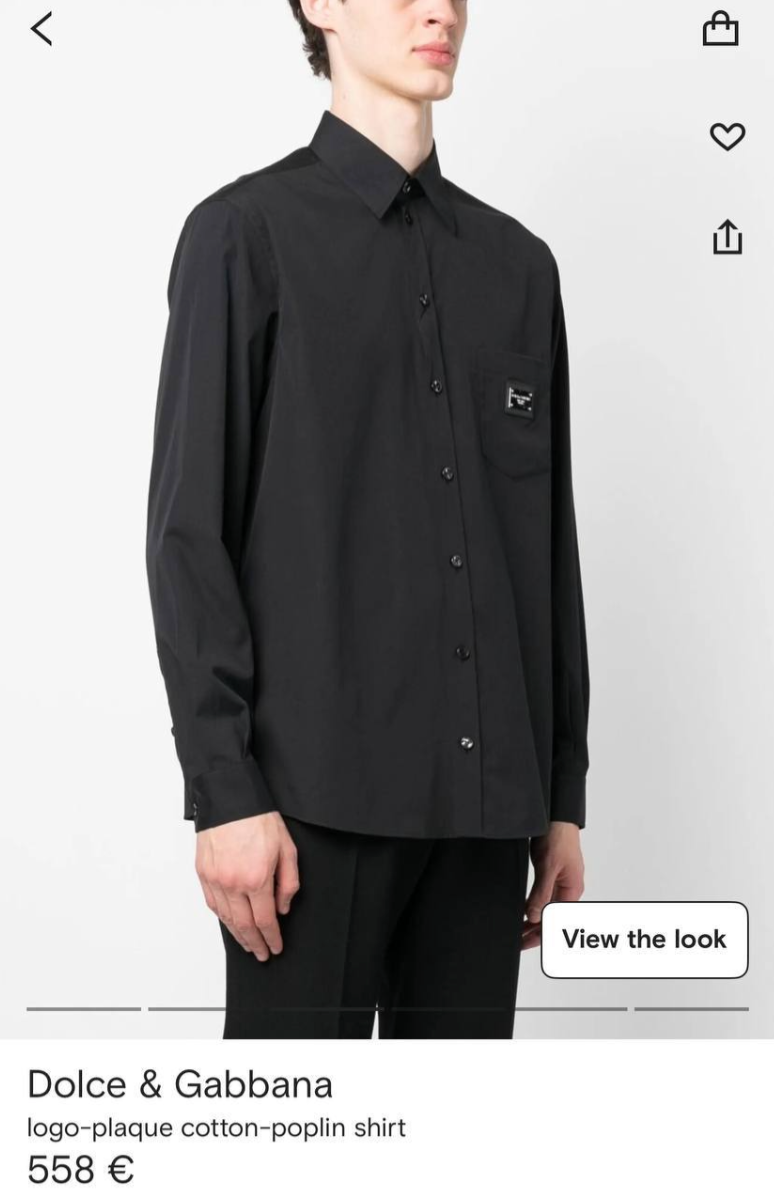
Task: View the complete outfit styling
Action: tap(645, 939)
